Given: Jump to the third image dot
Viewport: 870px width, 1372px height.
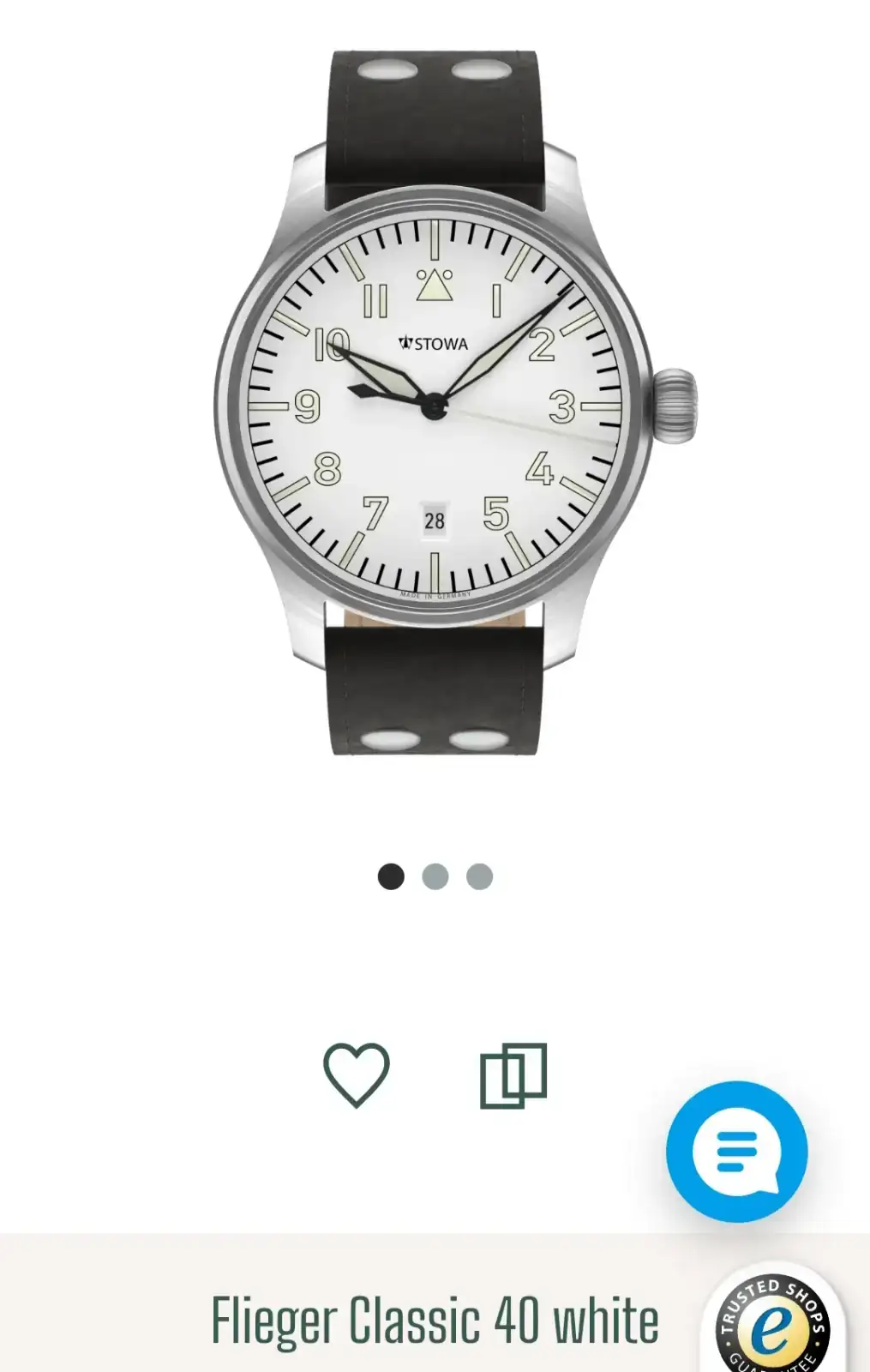Looking at the screenshot, I should pyautogui.click(x=479, y=876).
